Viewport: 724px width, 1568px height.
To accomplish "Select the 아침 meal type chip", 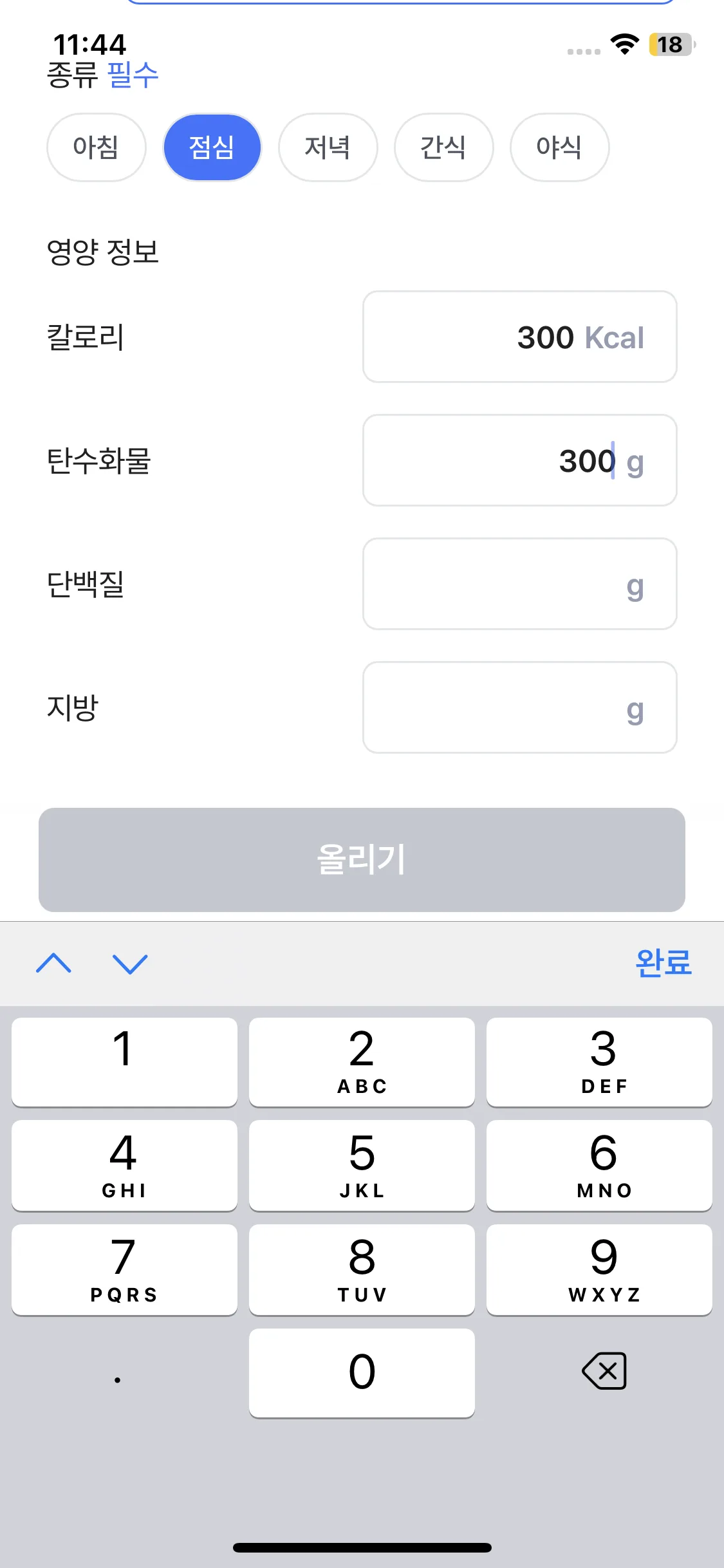I will 96,147.
